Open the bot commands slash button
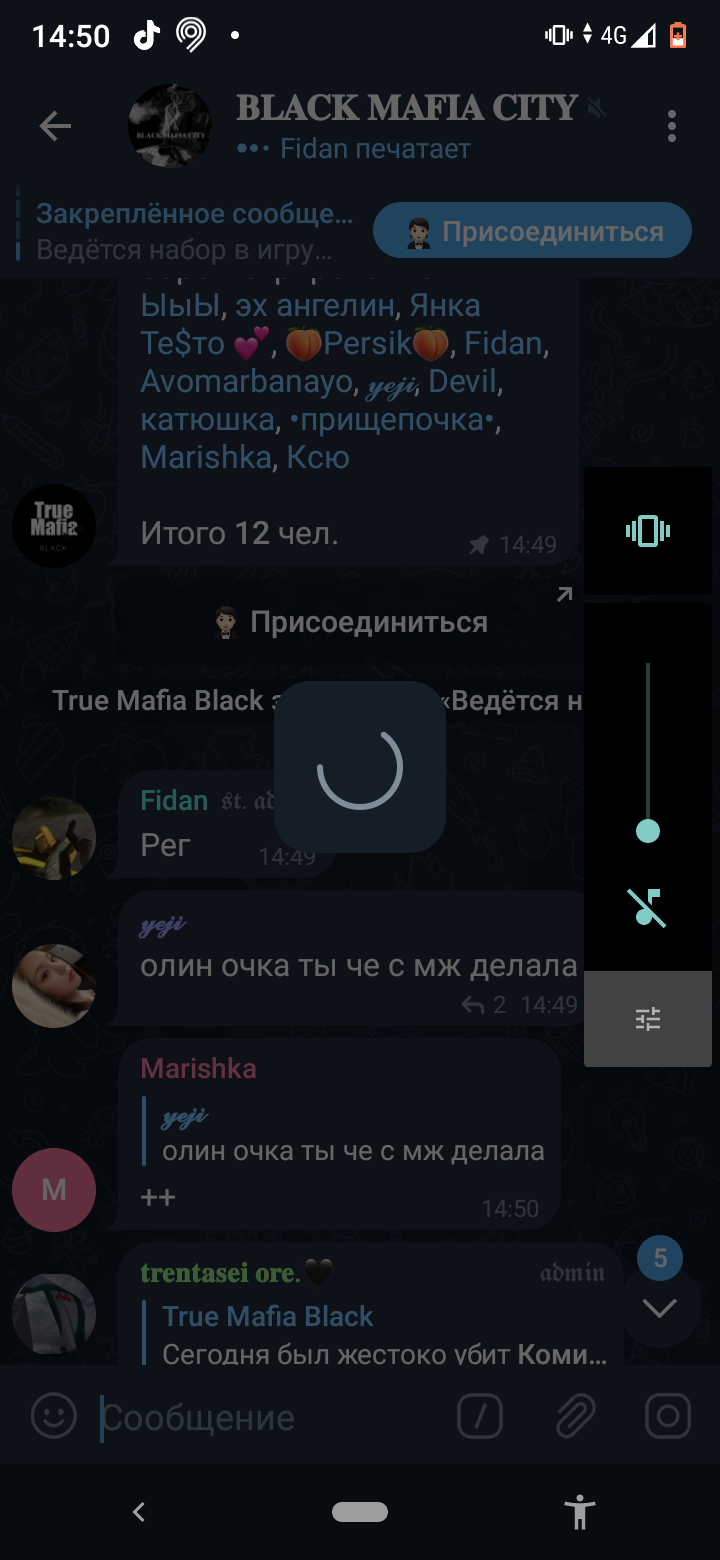The image size is (720, 1560). click(x=480, y=1416)
